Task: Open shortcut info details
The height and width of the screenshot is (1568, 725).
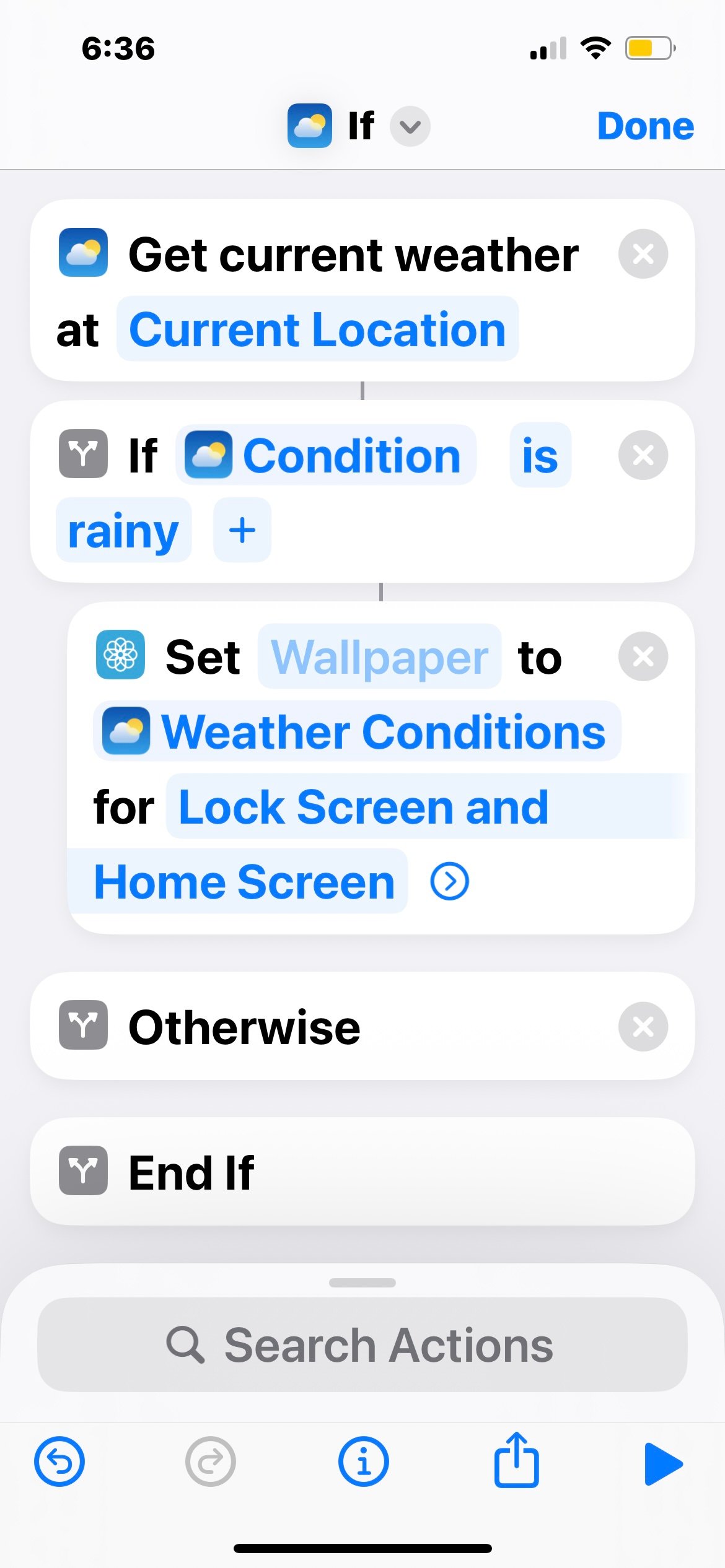Action: click(364, 1463)
